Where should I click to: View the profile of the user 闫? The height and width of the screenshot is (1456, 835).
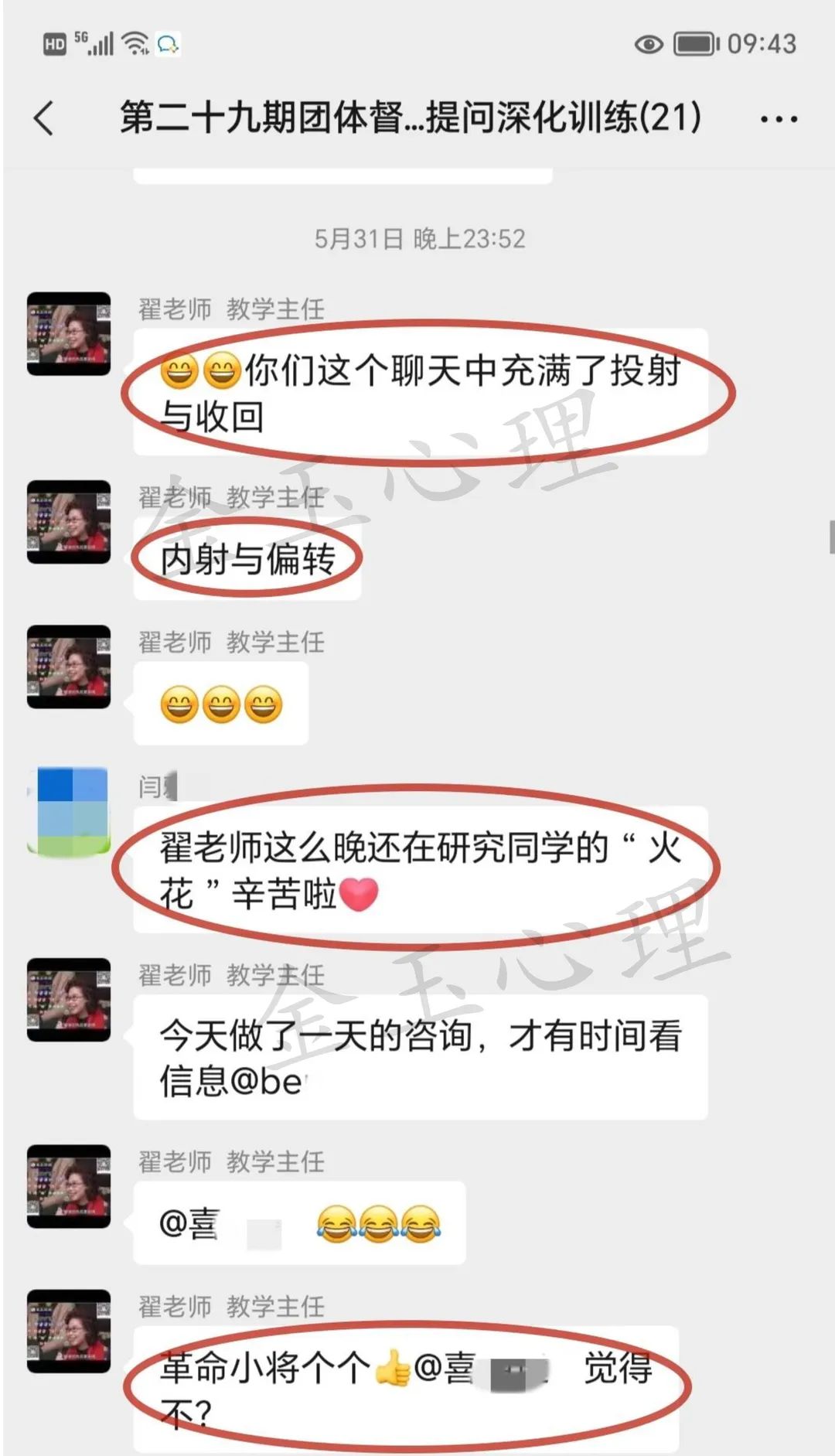69,810
